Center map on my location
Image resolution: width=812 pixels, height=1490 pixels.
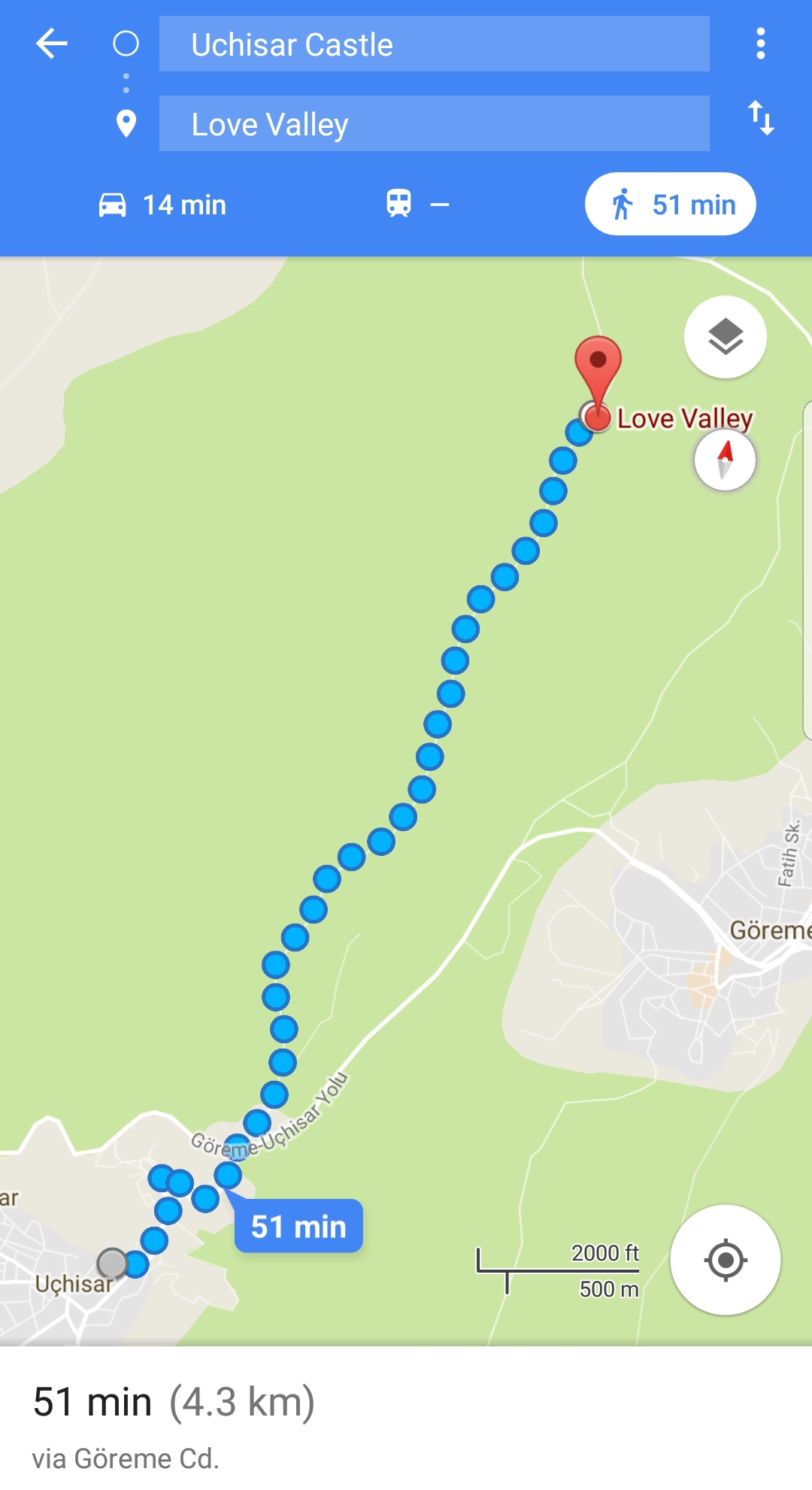[725, 1260]
